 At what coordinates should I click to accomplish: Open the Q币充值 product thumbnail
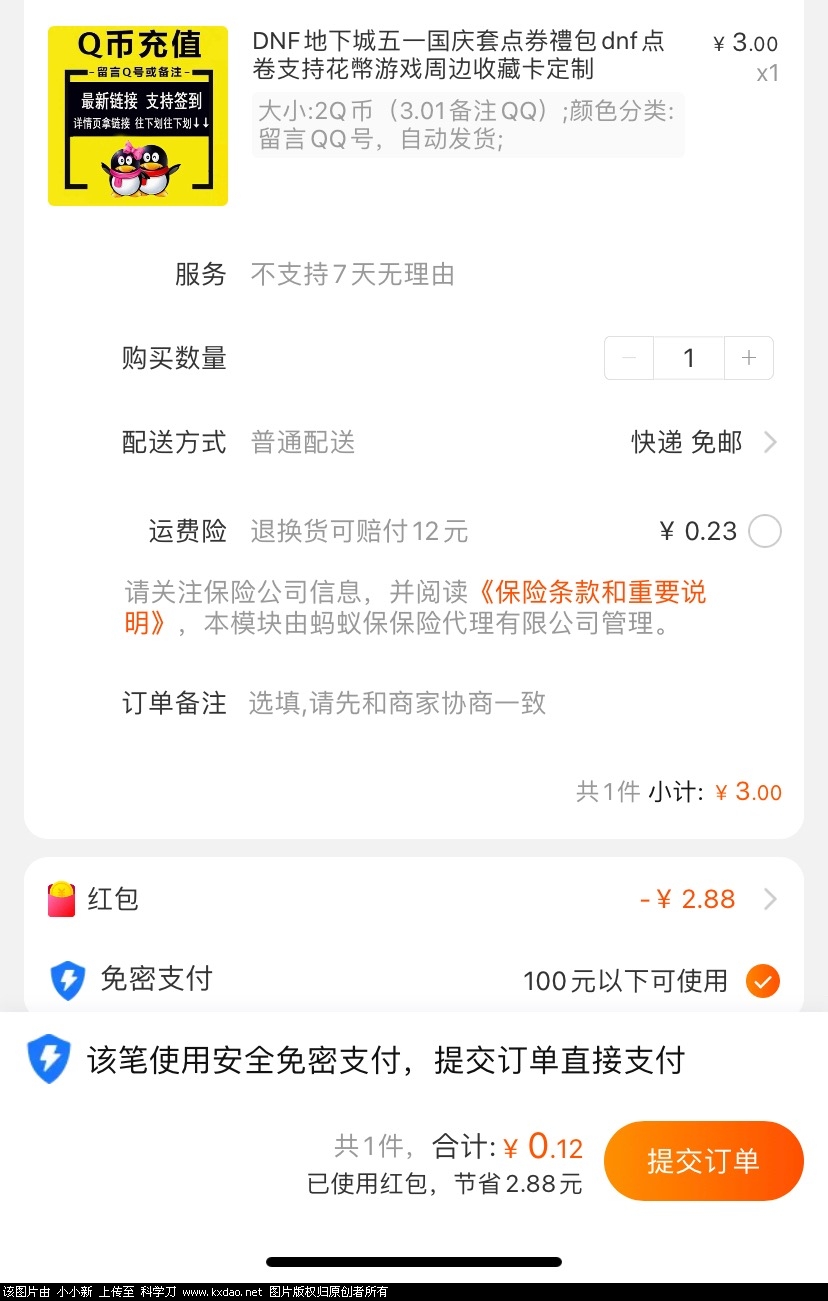click(x=137, y=115)
